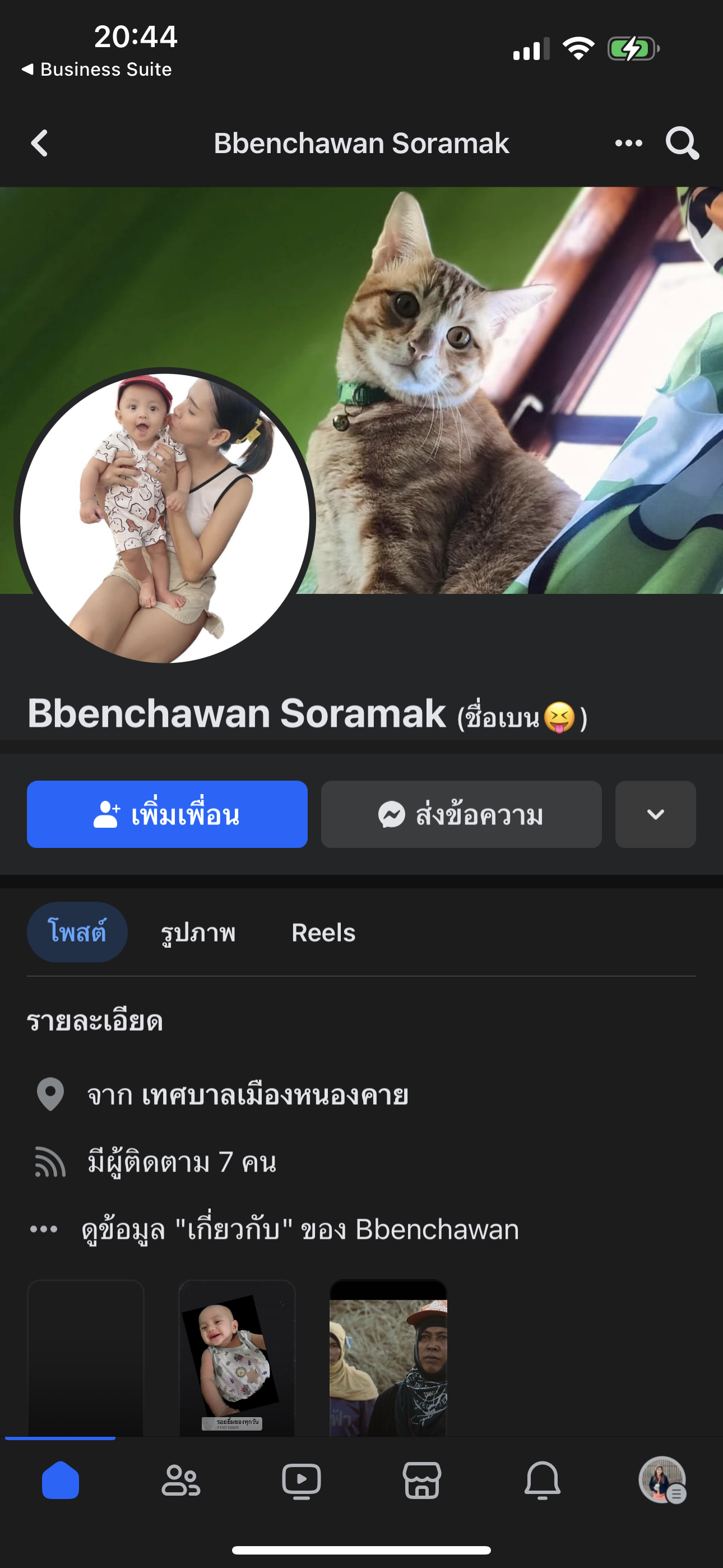The width and height of the screenshot is (723, 1568).
Task: Open the circular profile picture
Action: (164, 519)
